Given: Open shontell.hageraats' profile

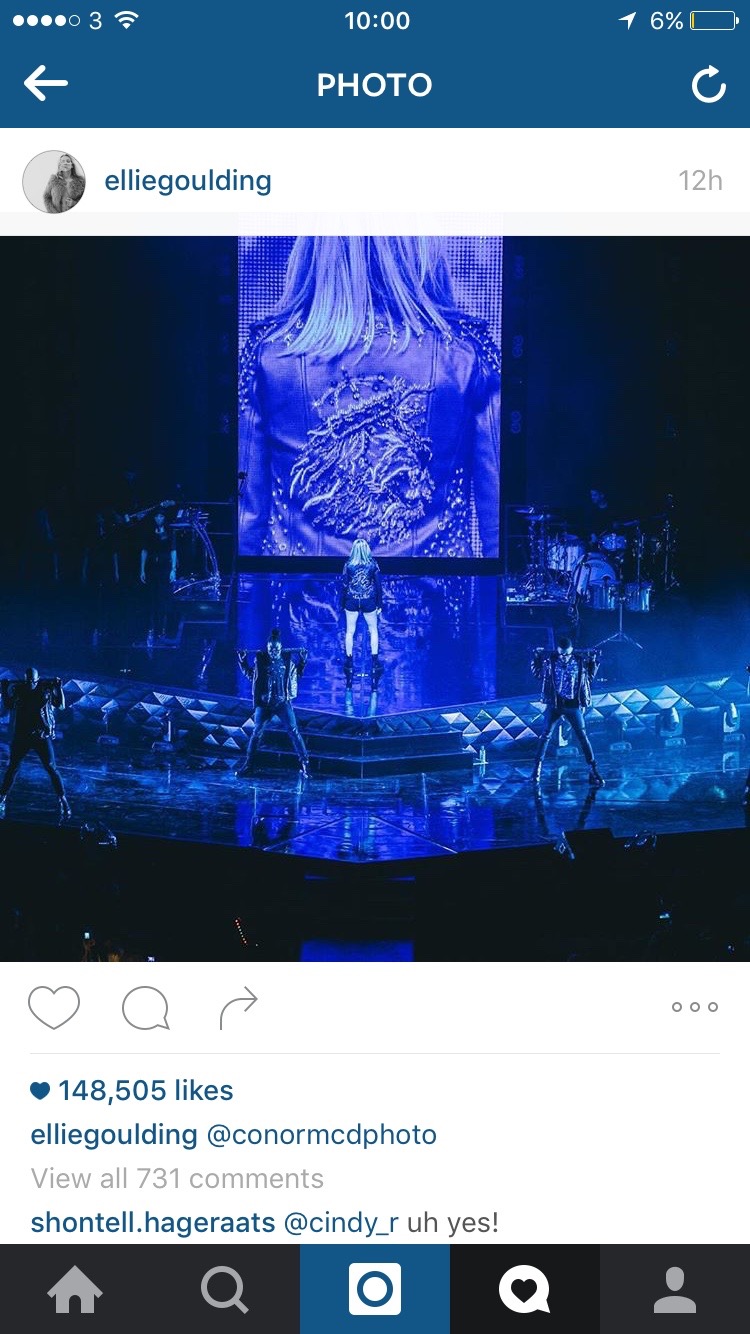Looking at the screenshot, I should pos(152,1222).
